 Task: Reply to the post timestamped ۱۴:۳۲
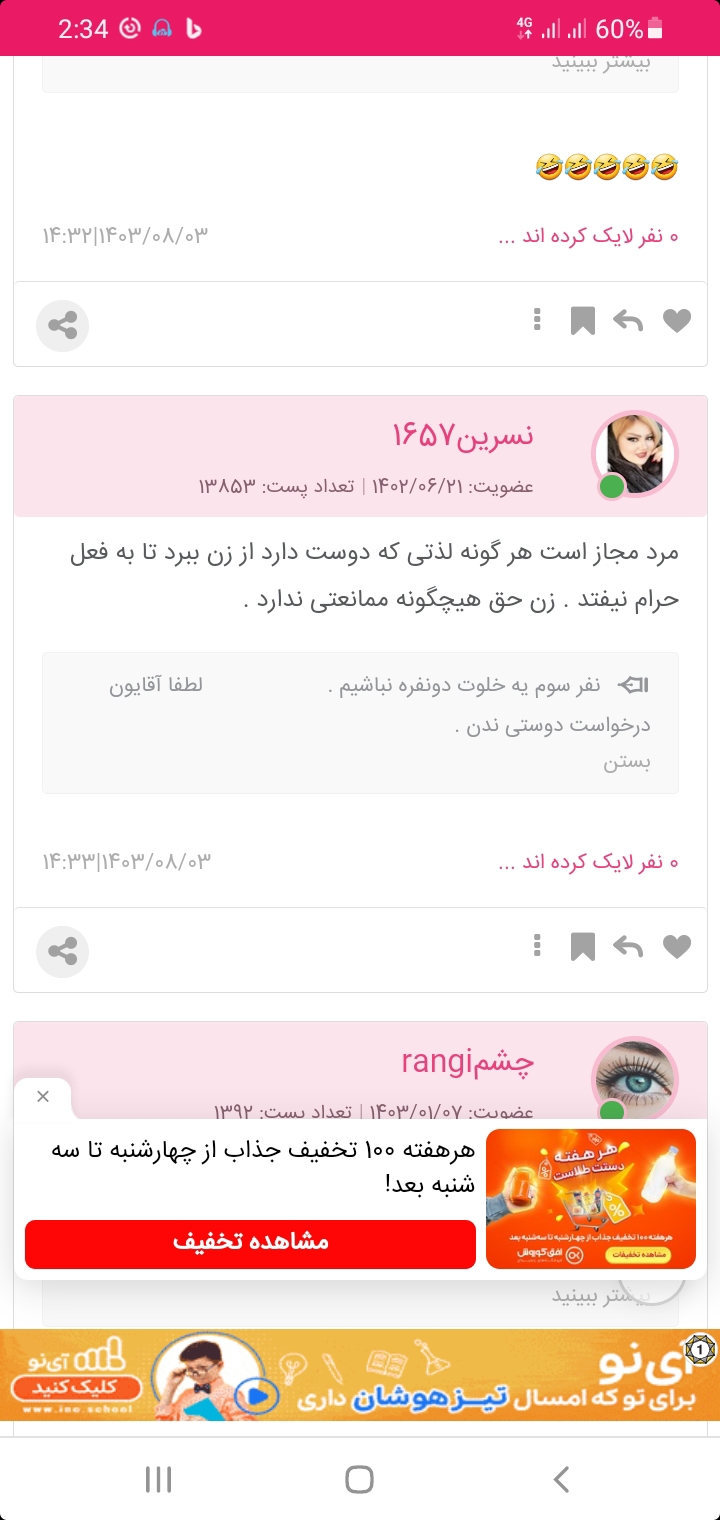(x=628, y=320)
